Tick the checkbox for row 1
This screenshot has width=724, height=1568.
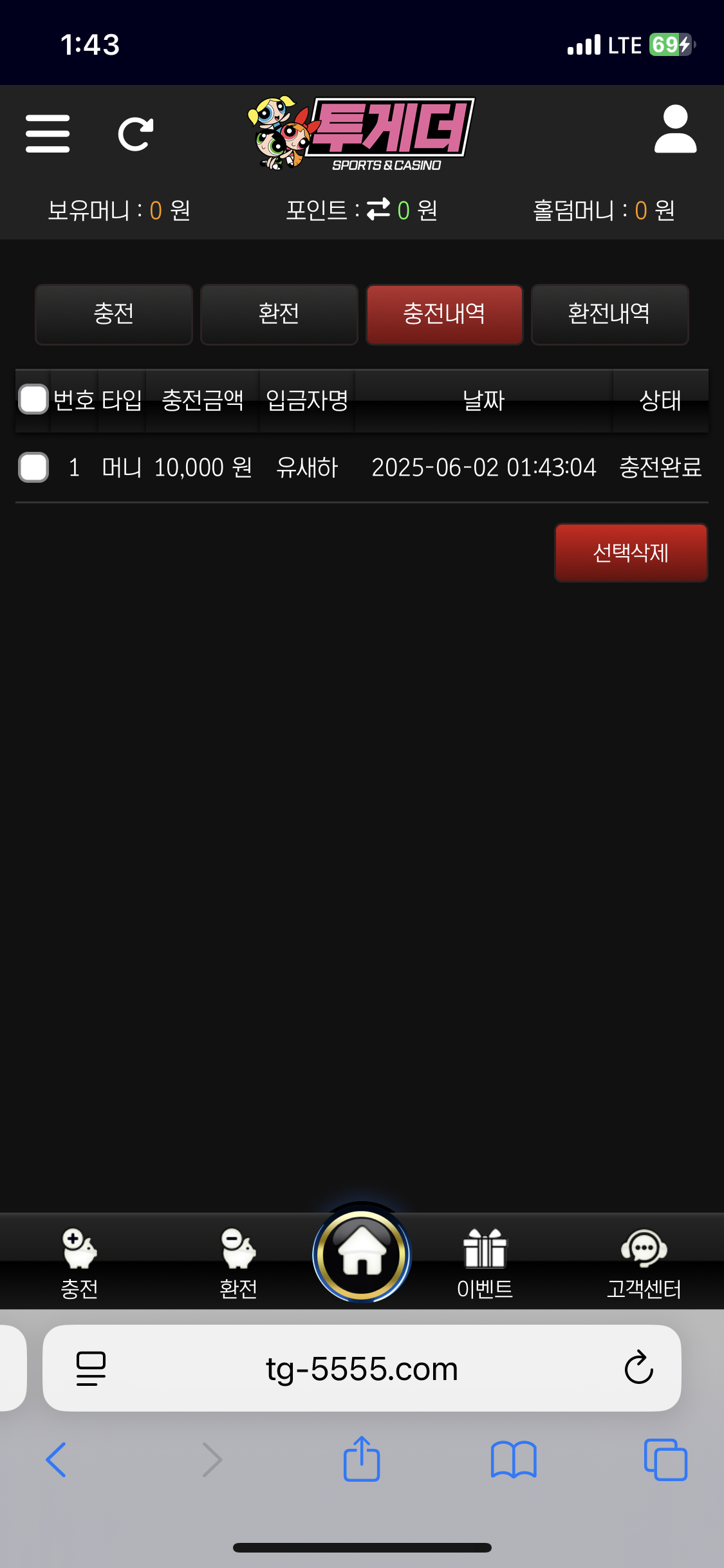[33, 467]
